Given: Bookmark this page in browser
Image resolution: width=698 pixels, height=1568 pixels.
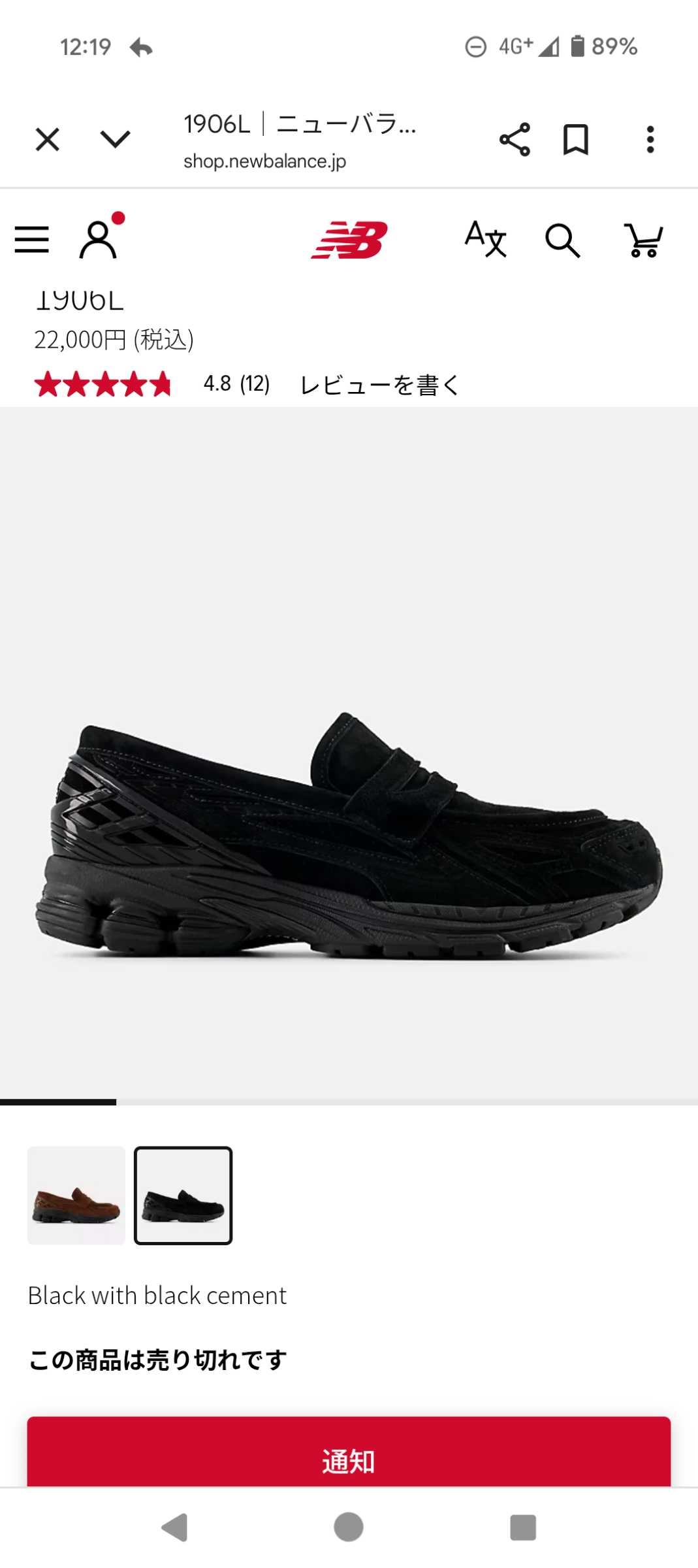Looking at the screenshot, I should pos(575,139).
